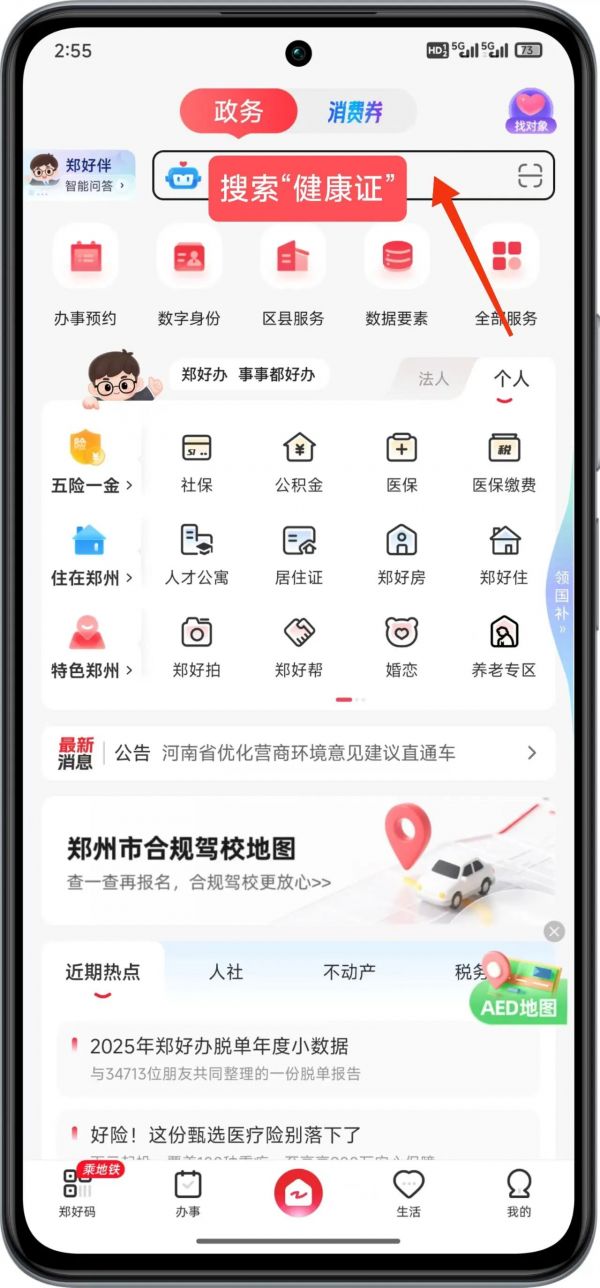Dismiss the floating AED地图 widget

(x=554, y=932)
